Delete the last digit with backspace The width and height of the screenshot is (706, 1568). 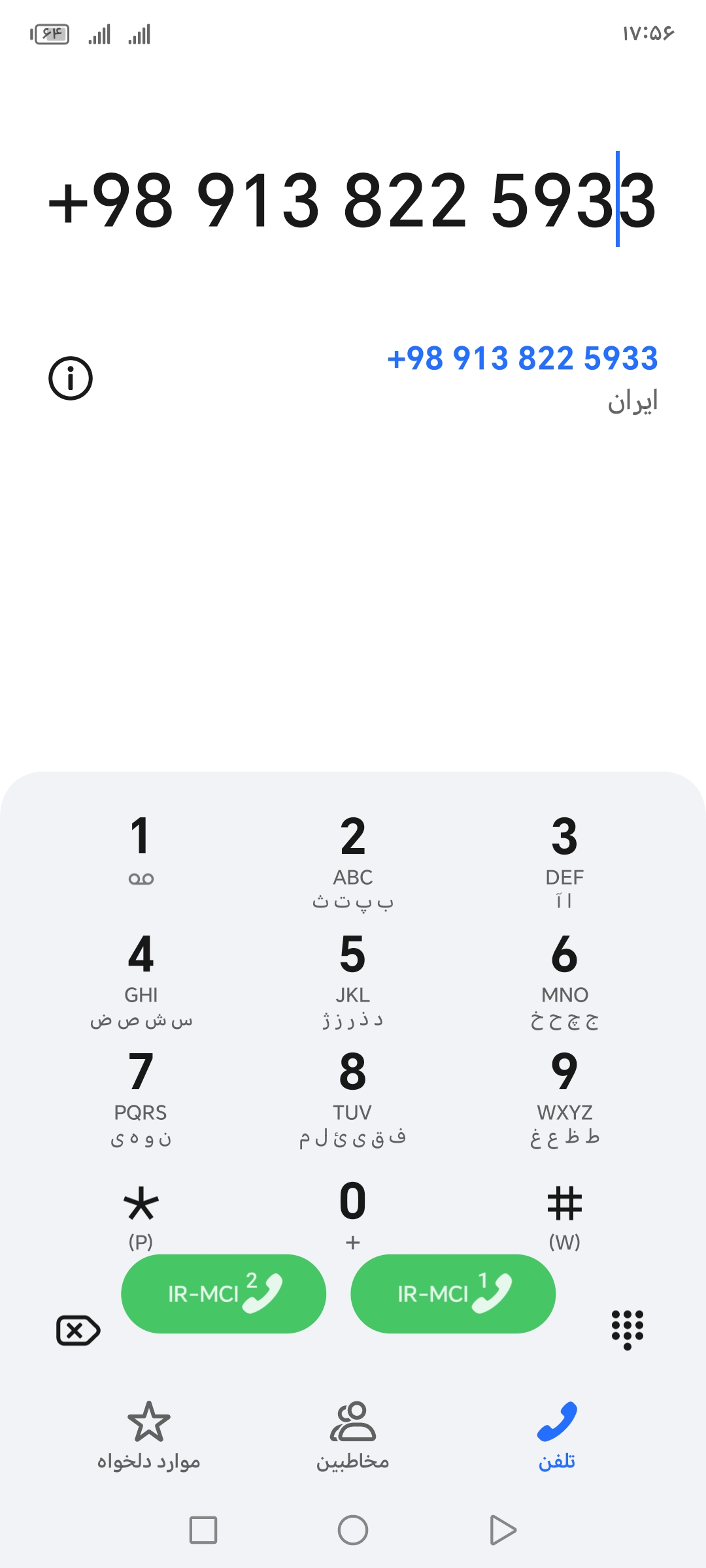click(x=78, y=1330)
